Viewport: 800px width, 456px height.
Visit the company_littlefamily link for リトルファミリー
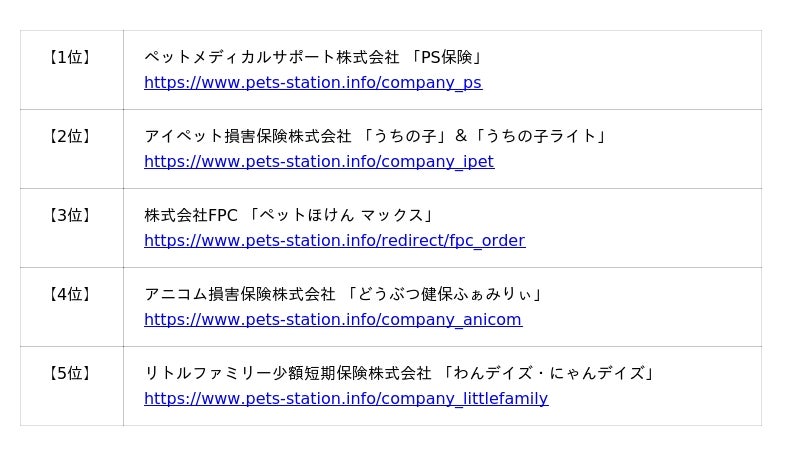(x=345, y=399)
